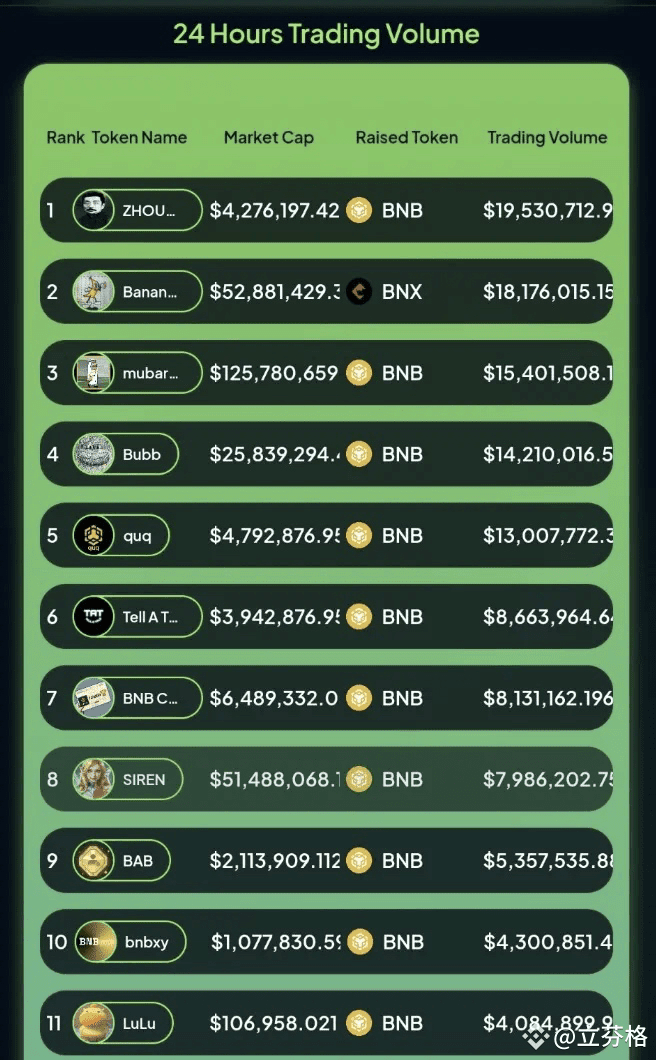
Task: Select the LuLu token row
Action: coord(326,1023)
